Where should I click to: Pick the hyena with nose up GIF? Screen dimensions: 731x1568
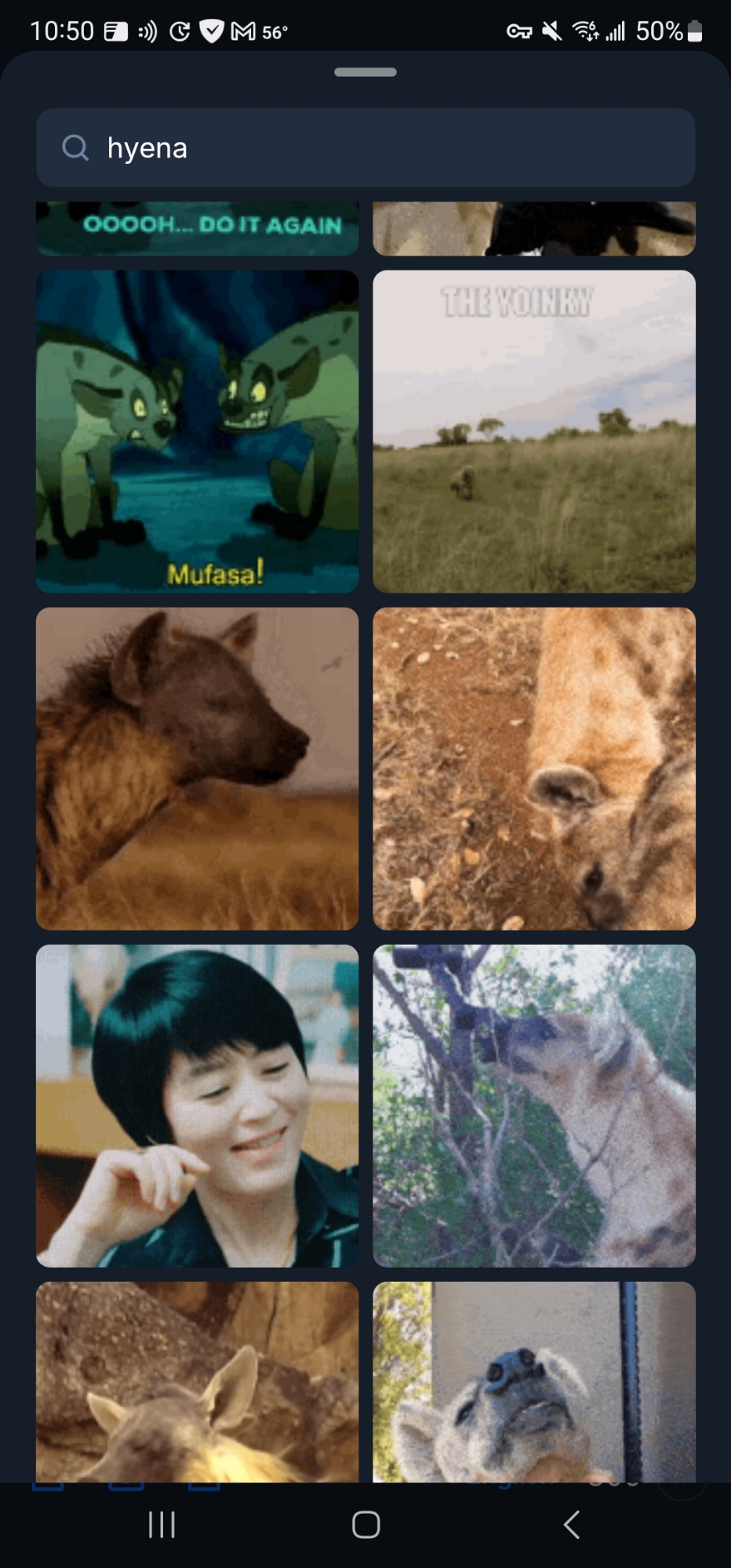[534, 1381]
